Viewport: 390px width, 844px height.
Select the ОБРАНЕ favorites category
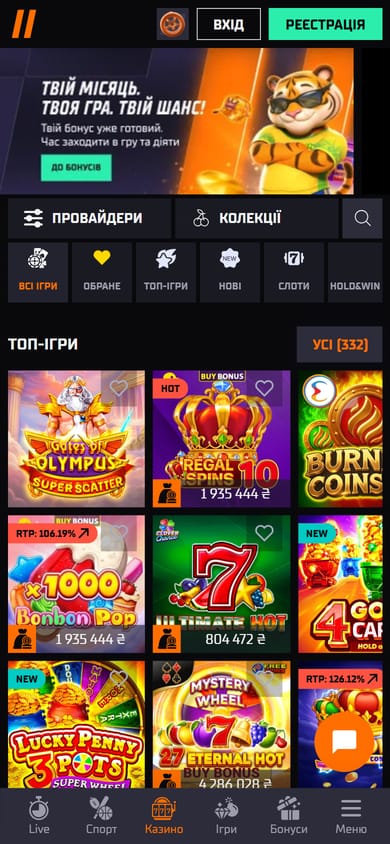coord(102,272)
